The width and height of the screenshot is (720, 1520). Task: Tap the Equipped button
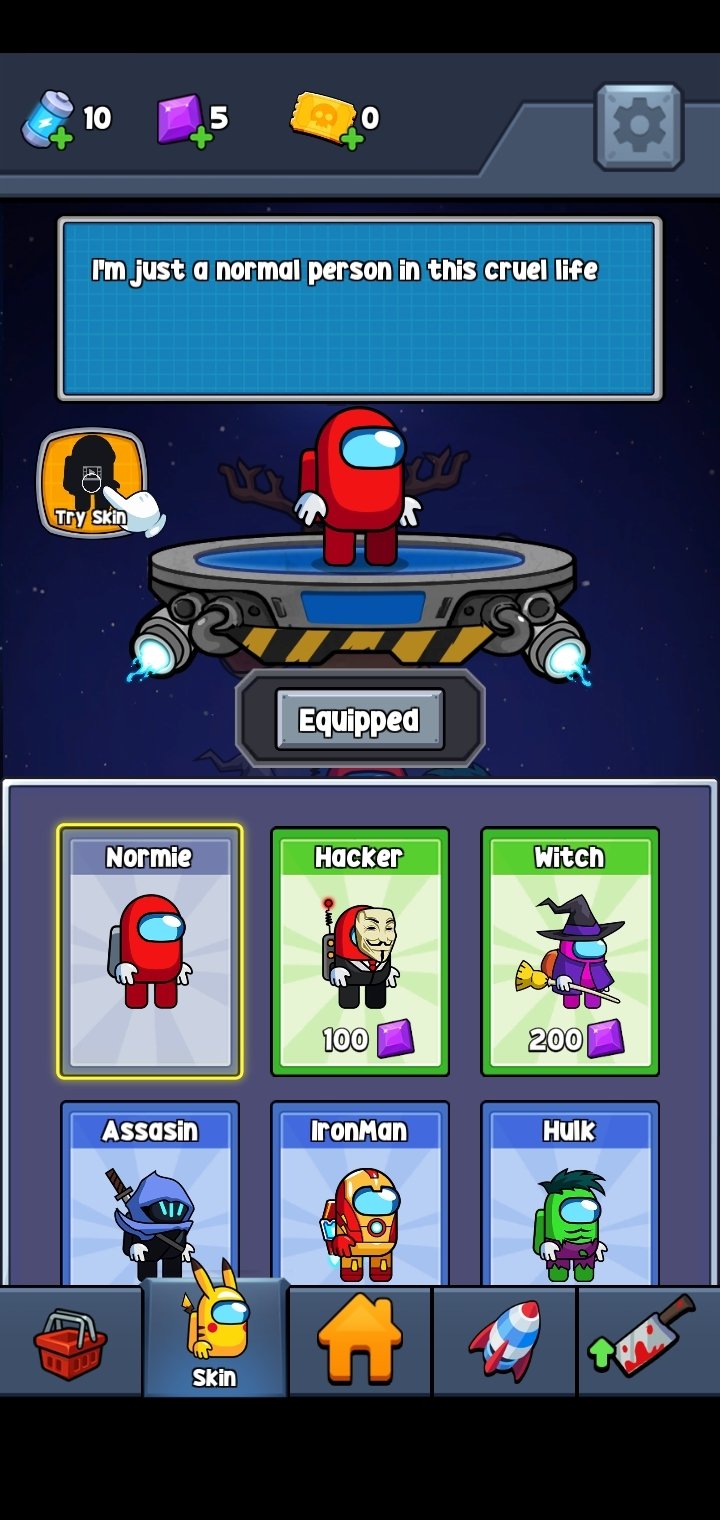[359, 719]
